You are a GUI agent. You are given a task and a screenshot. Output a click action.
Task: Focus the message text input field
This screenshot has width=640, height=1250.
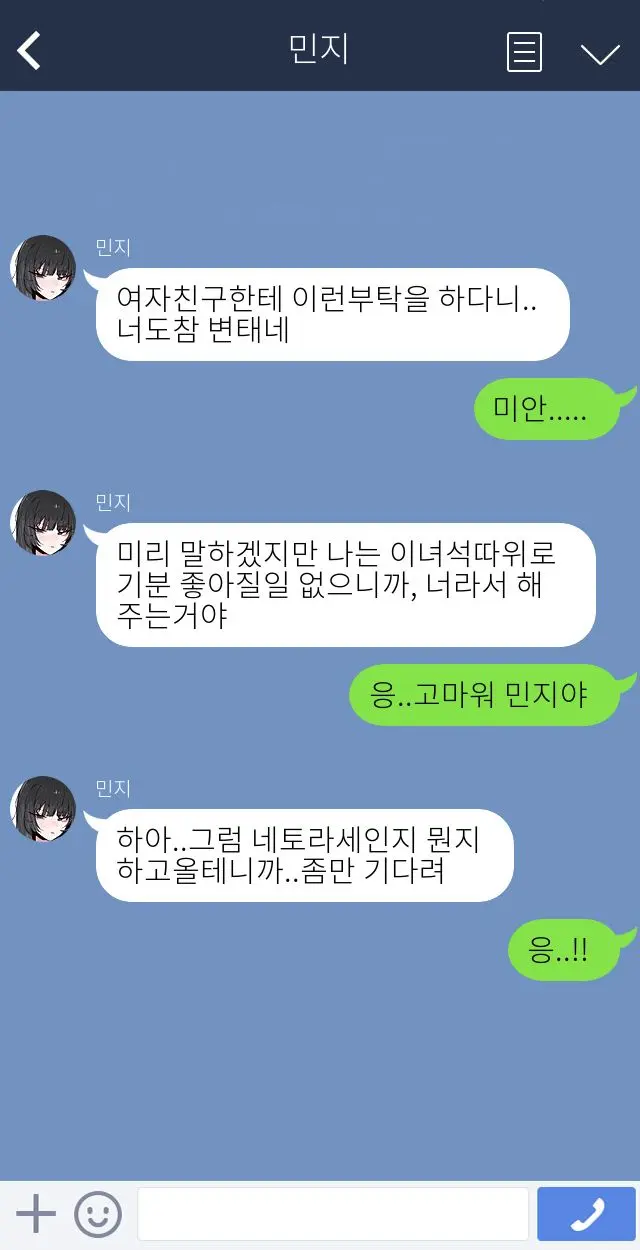click(332, 1214)
